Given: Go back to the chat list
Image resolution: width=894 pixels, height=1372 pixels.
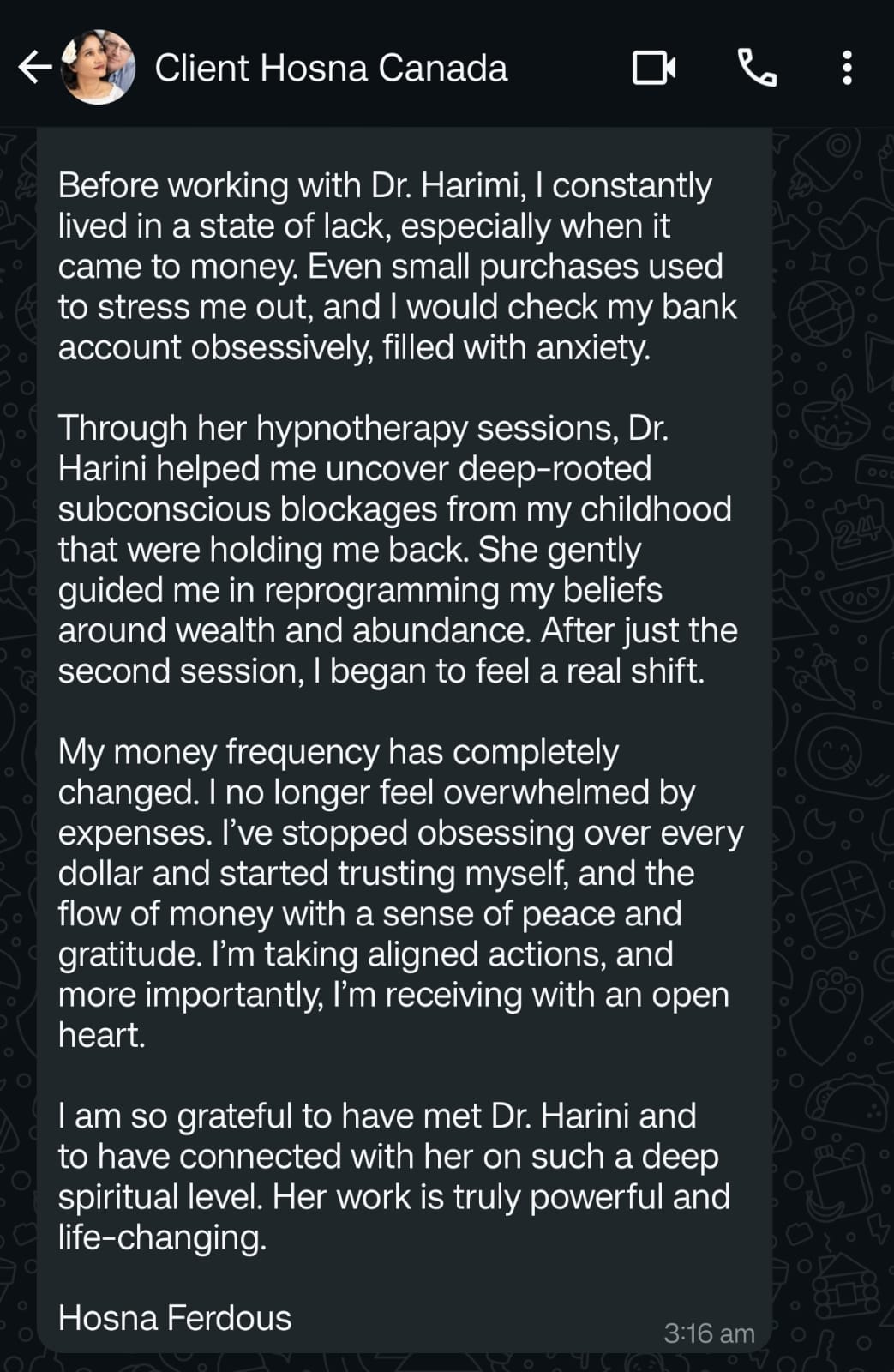Looking at the screenshot, I should click(34, 67).
